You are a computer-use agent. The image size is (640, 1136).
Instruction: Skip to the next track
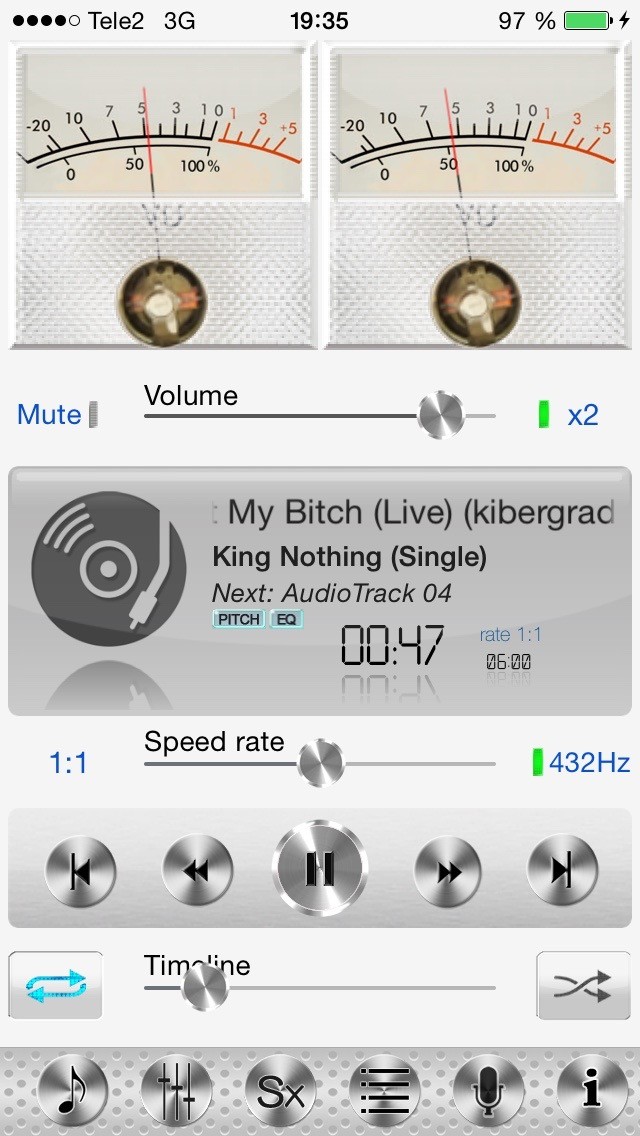(563, 871)
